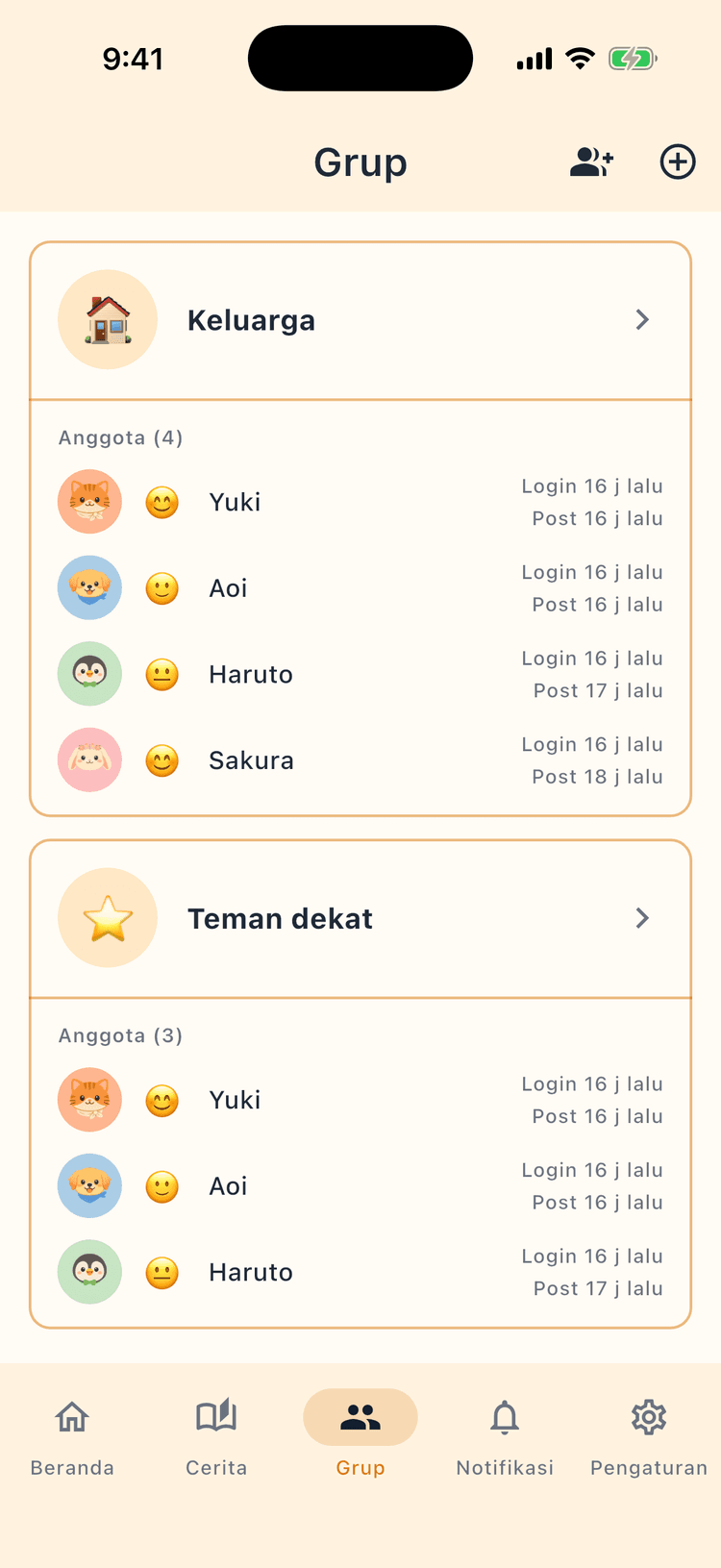Open the Keluarga group house icon
Viewport: 721px width, 1568px height.
[x=108, y=319]
